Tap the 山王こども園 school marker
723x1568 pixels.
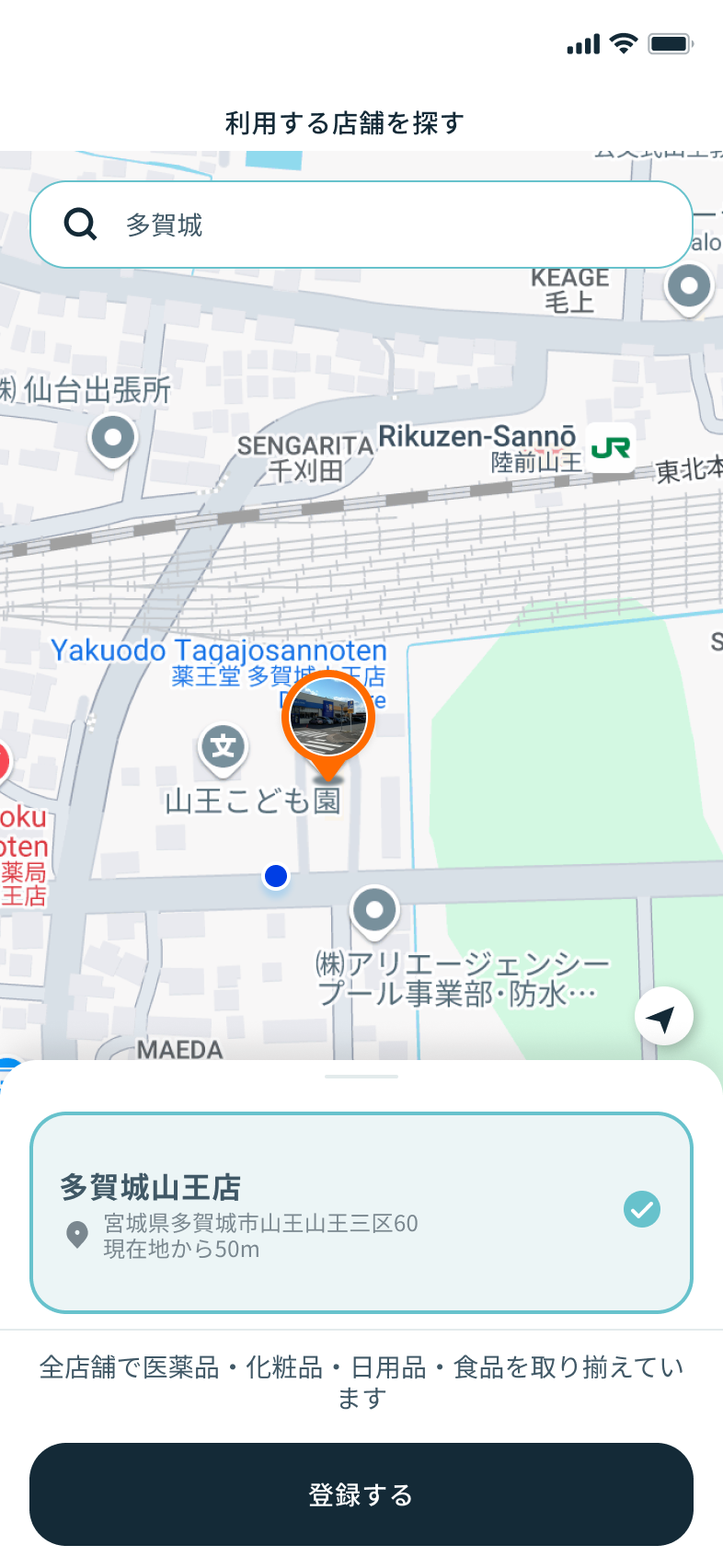tap(224, 746)
